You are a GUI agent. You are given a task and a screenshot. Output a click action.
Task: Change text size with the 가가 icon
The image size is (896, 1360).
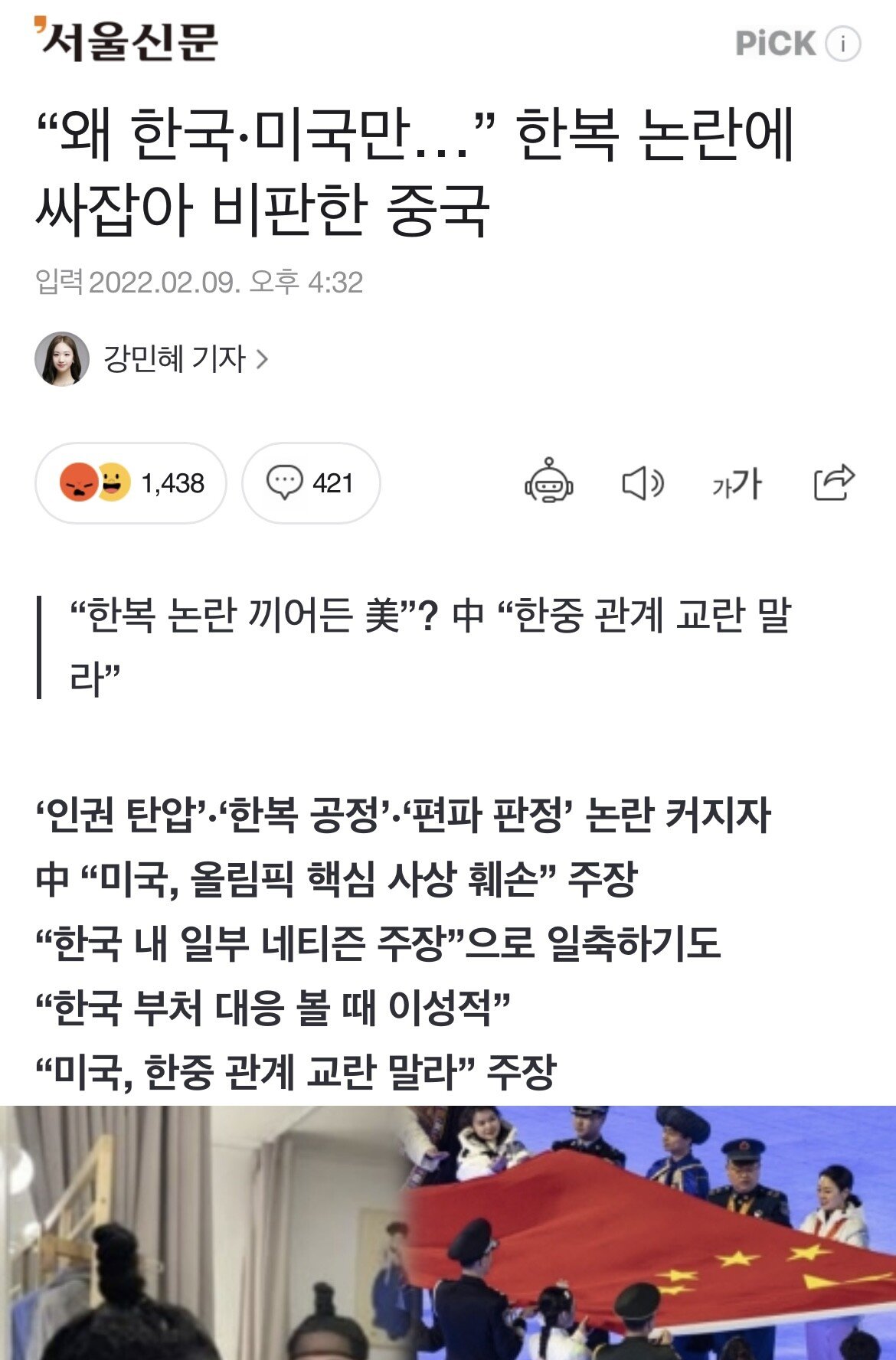click(x=737, y=483)
